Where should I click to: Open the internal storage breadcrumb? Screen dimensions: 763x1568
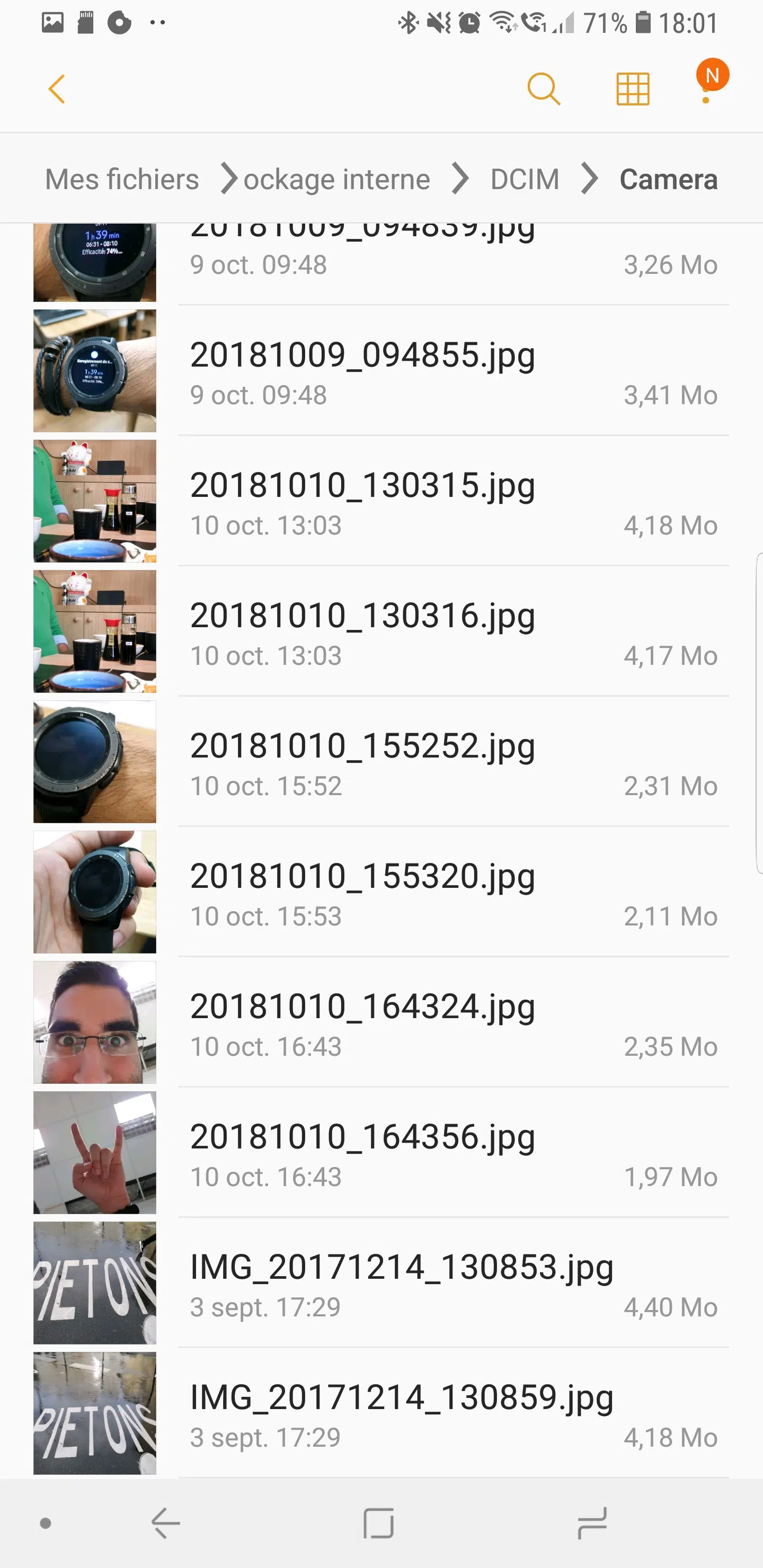coord(337,179)
